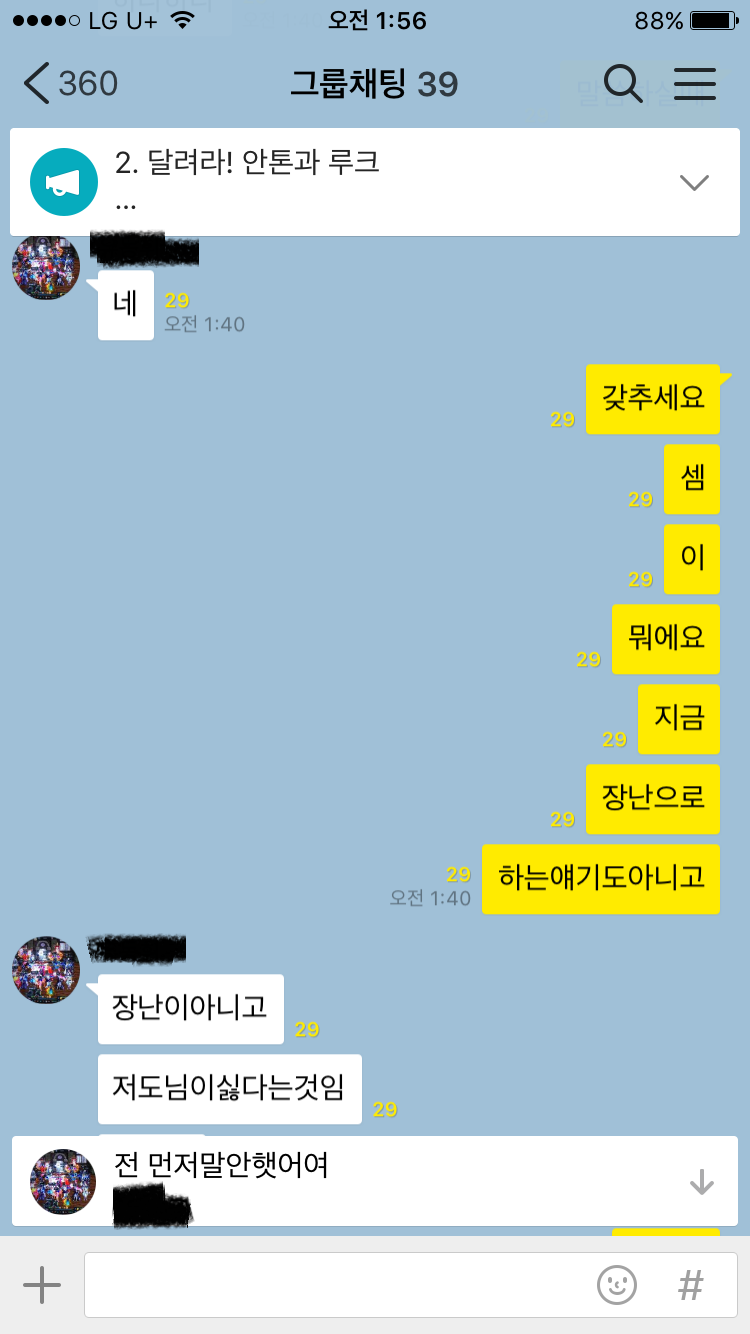This screenshot has height=1334, width=750.
Task: Search within this group chat
Action: point(623,84)
